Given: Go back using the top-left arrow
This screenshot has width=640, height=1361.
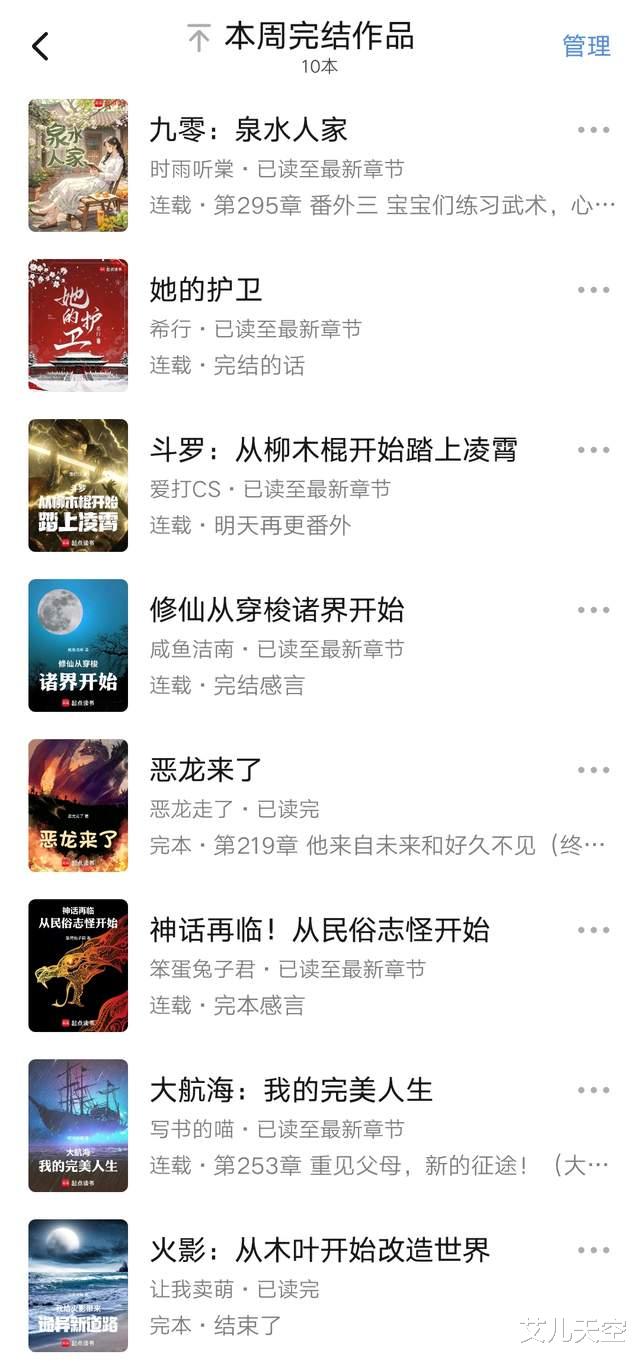Looking at the screenshot, I should coord(41,46).
